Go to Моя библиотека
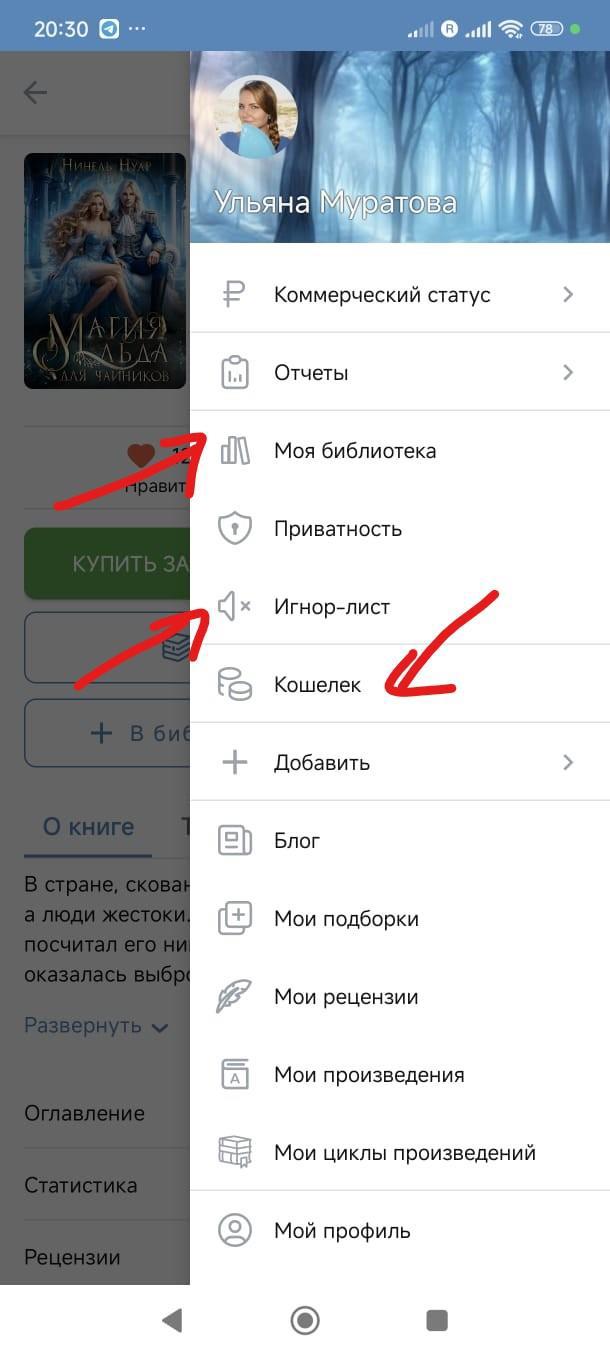The image size is (610, 1356). (355, 451)
